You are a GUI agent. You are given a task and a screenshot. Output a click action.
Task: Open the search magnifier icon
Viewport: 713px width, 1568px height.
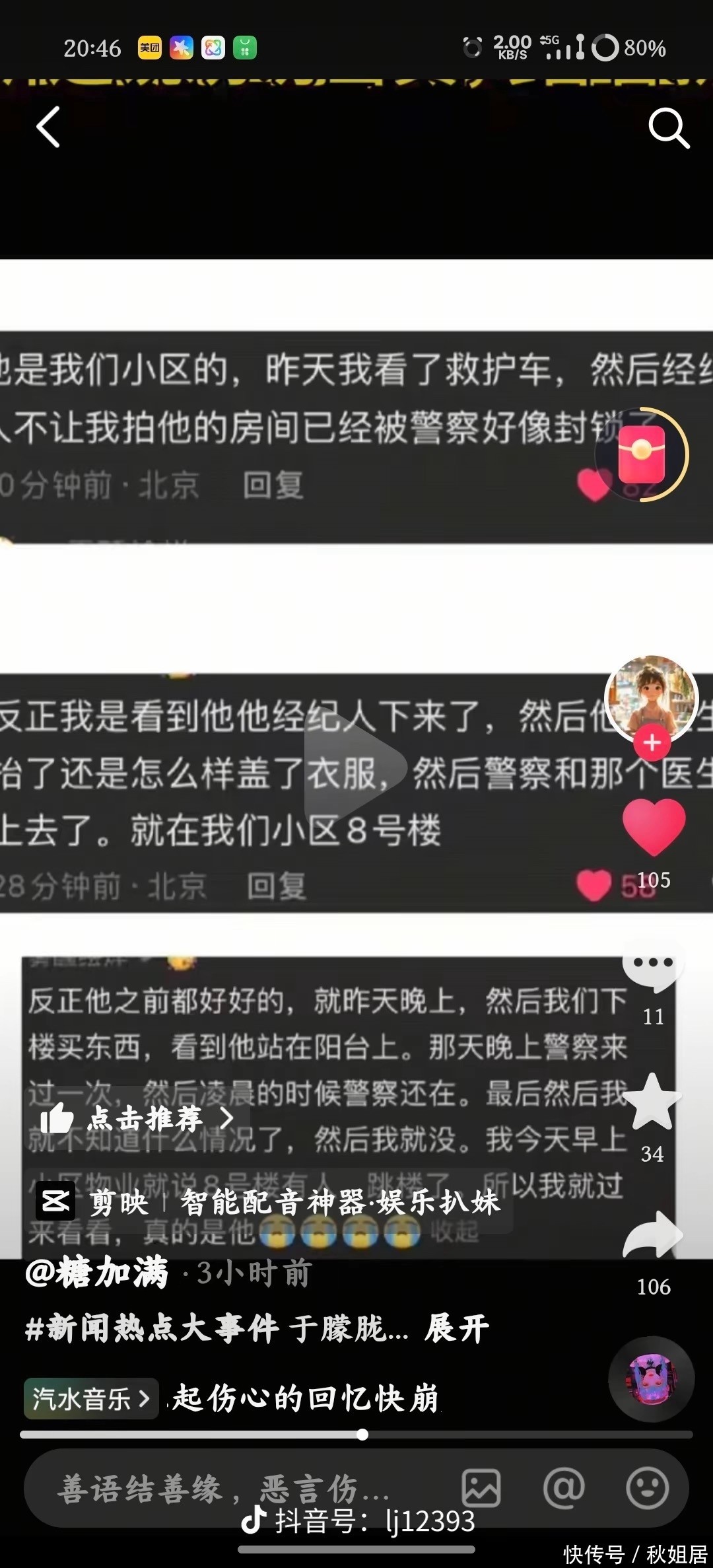pos(669,128)
